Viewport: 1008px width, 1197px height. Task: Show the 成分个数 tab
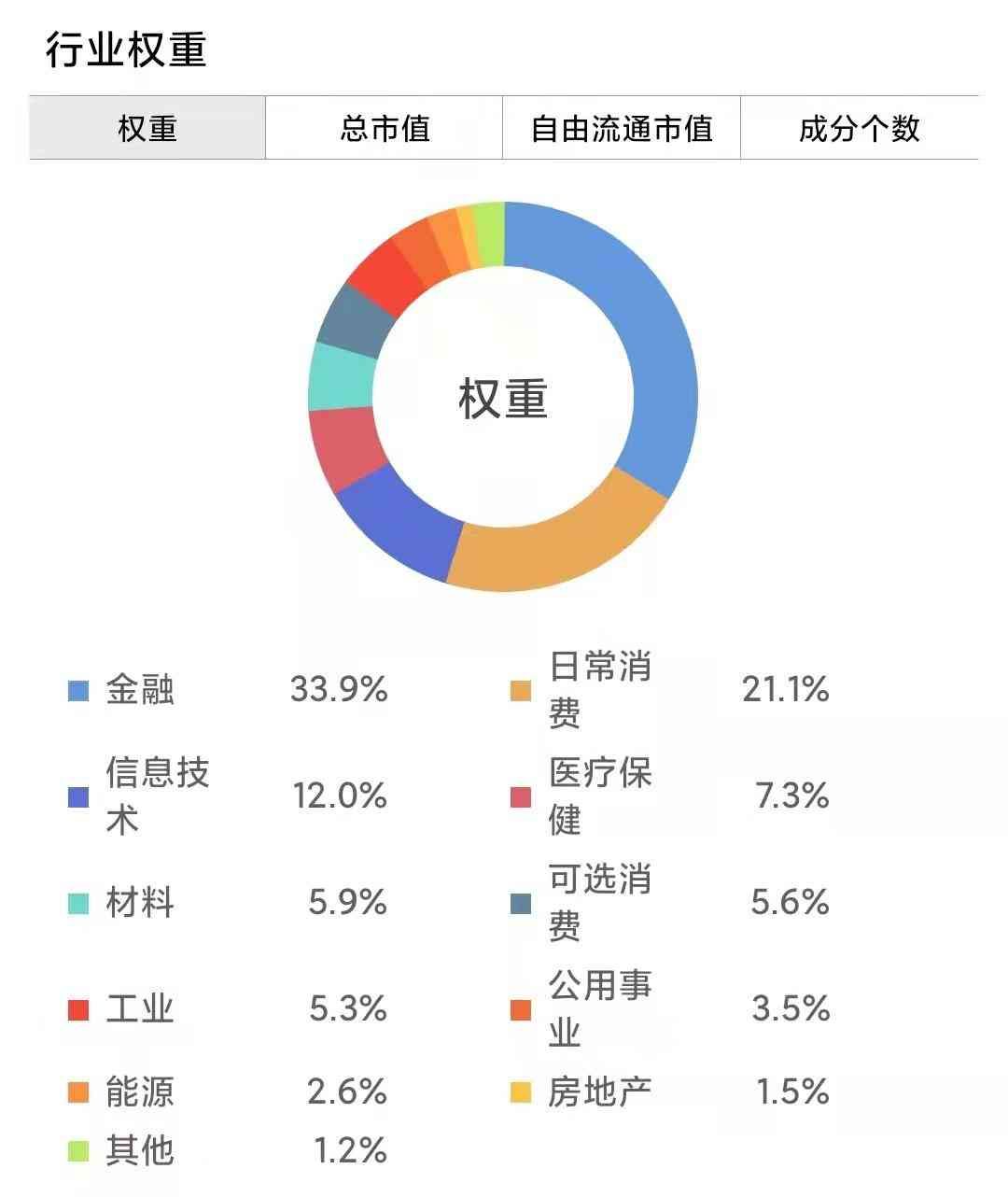(859, 128)
